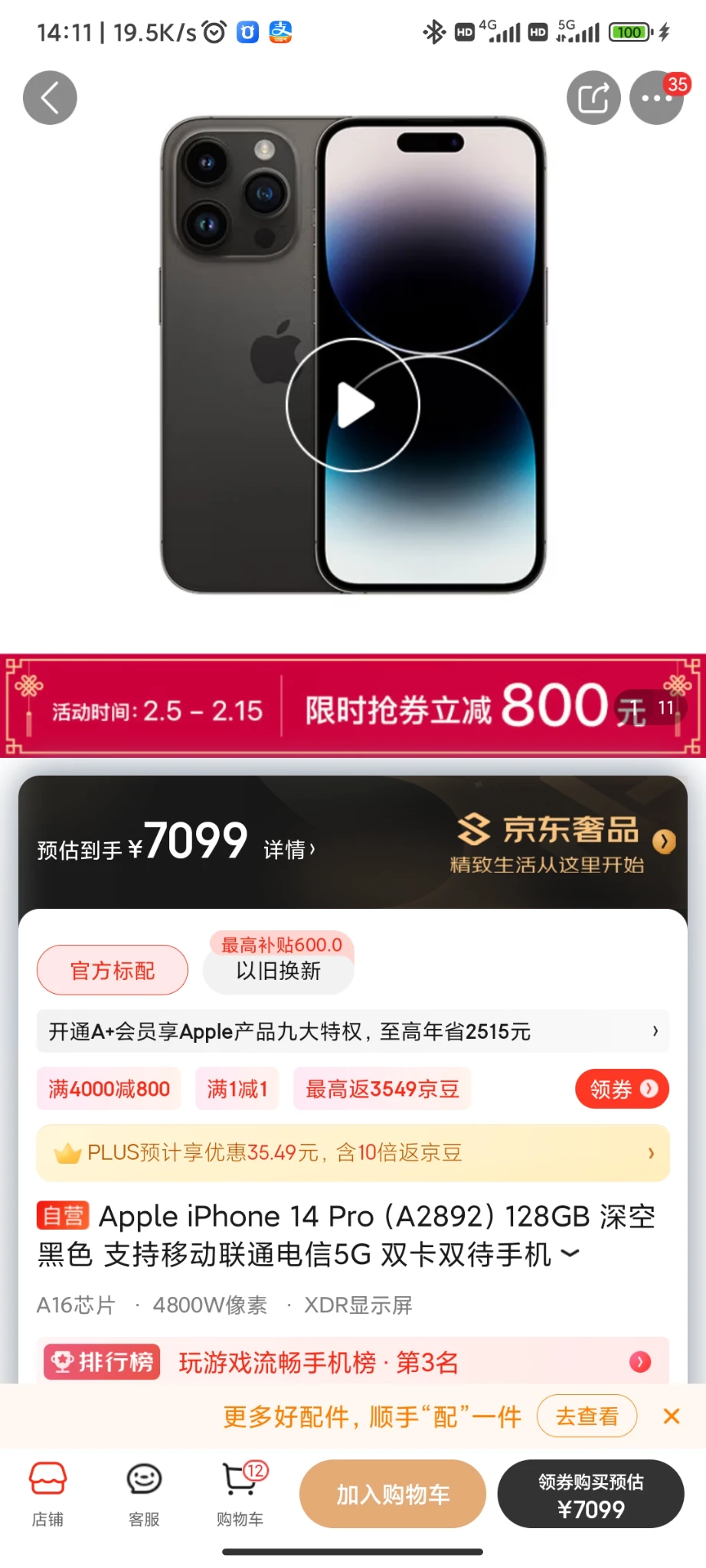Viewport: 706px width, 1568px height.
Task: View 详情 for estimated price
Action: pyautogui.click(x=289, y=849)
